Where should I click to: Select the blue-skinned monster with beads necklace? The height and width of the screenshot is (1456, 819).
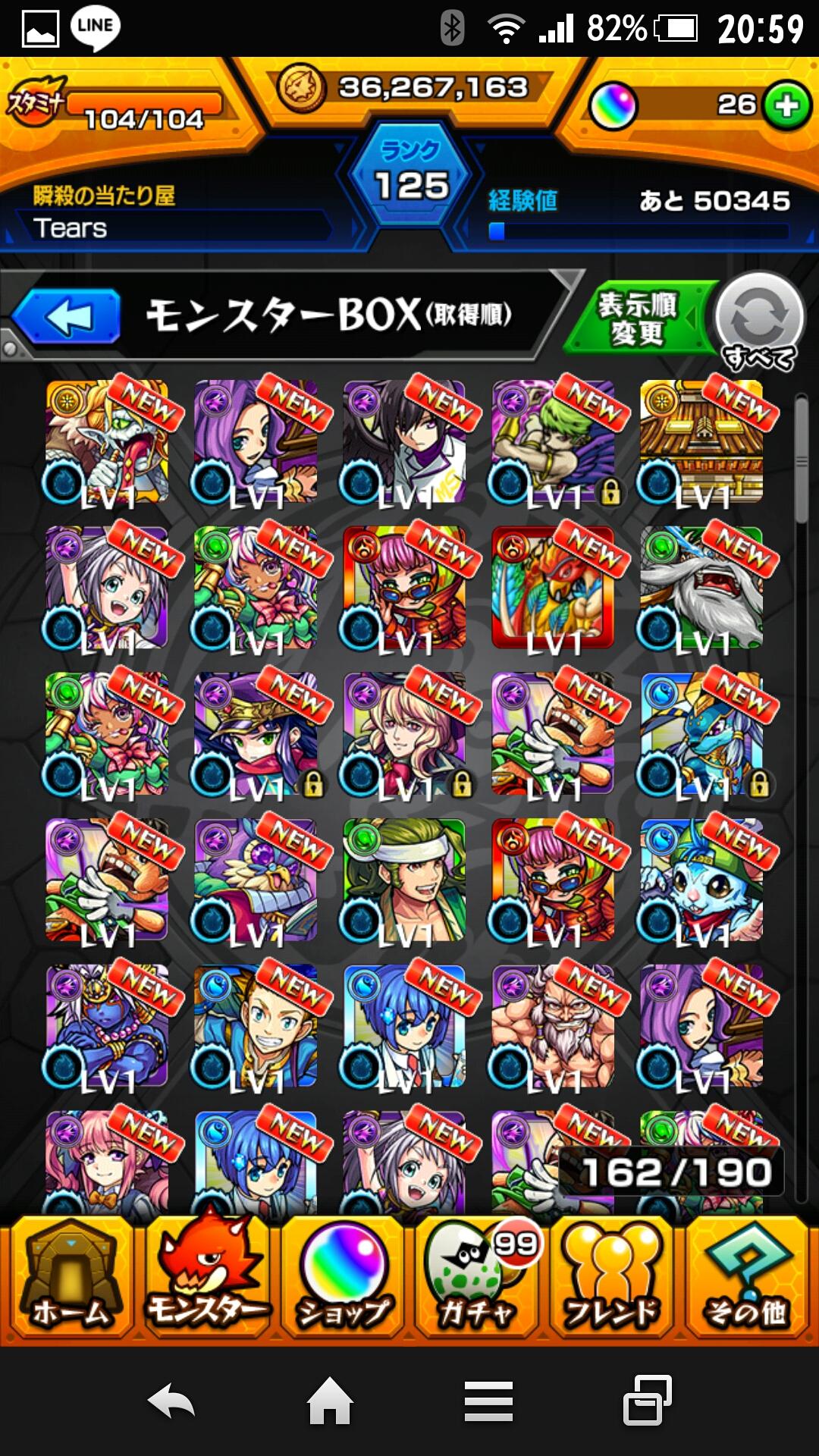(106, 1025)
